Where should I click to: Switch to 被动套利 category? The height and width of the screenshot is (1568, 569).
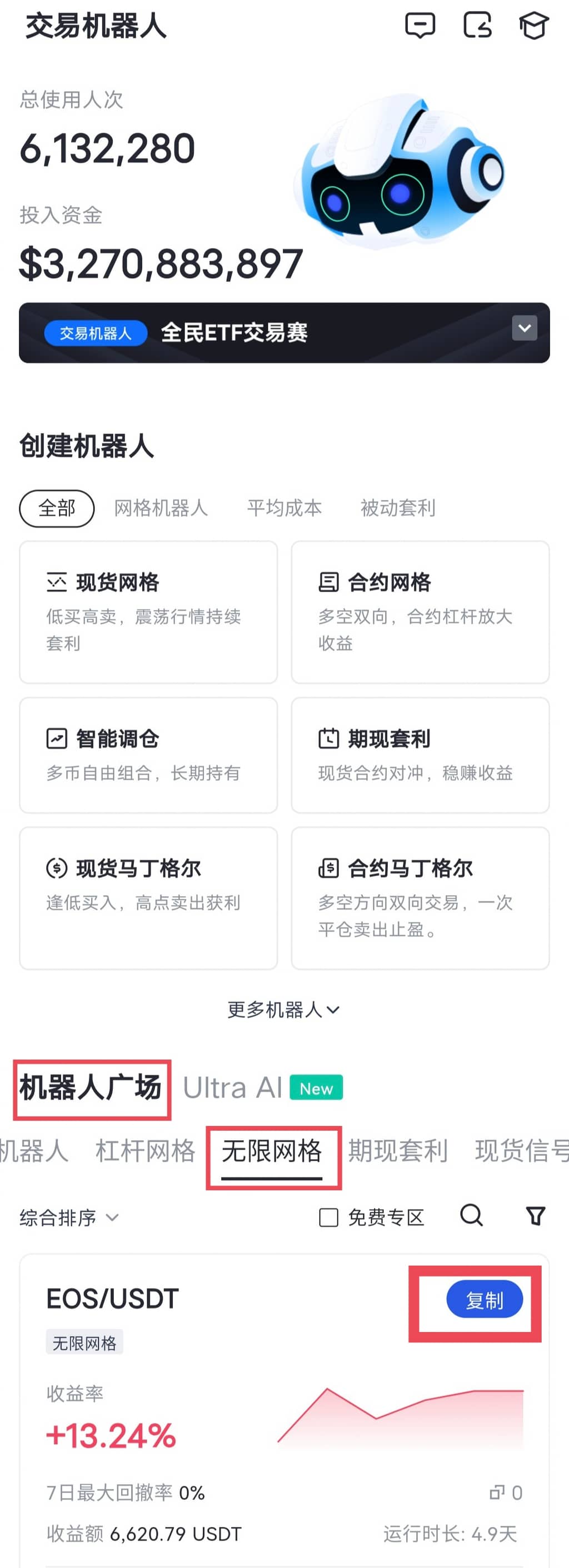398,508
